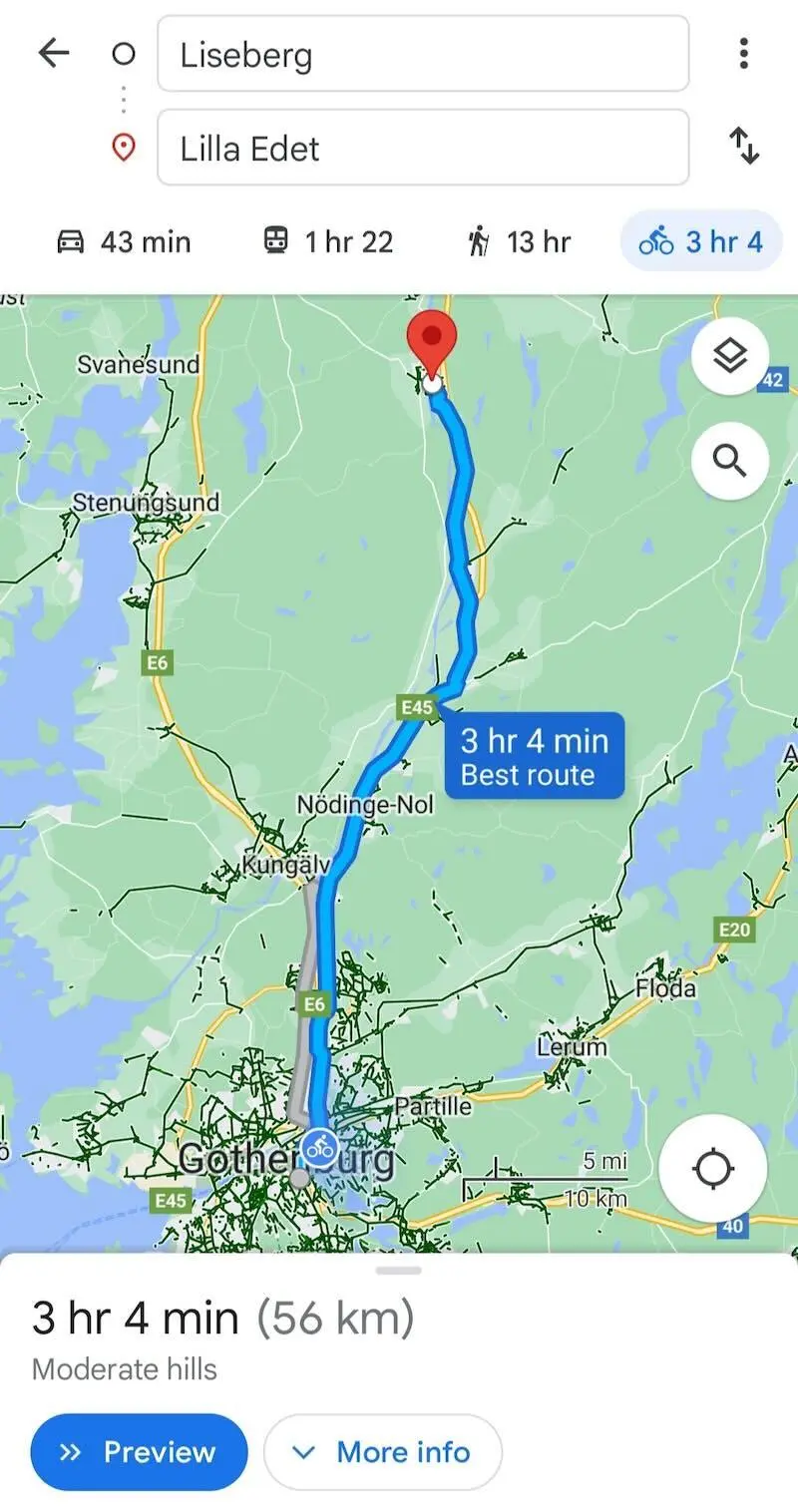Expand More info about the route
Screen dimensions: 798x1512
[x=382, y=1451]
